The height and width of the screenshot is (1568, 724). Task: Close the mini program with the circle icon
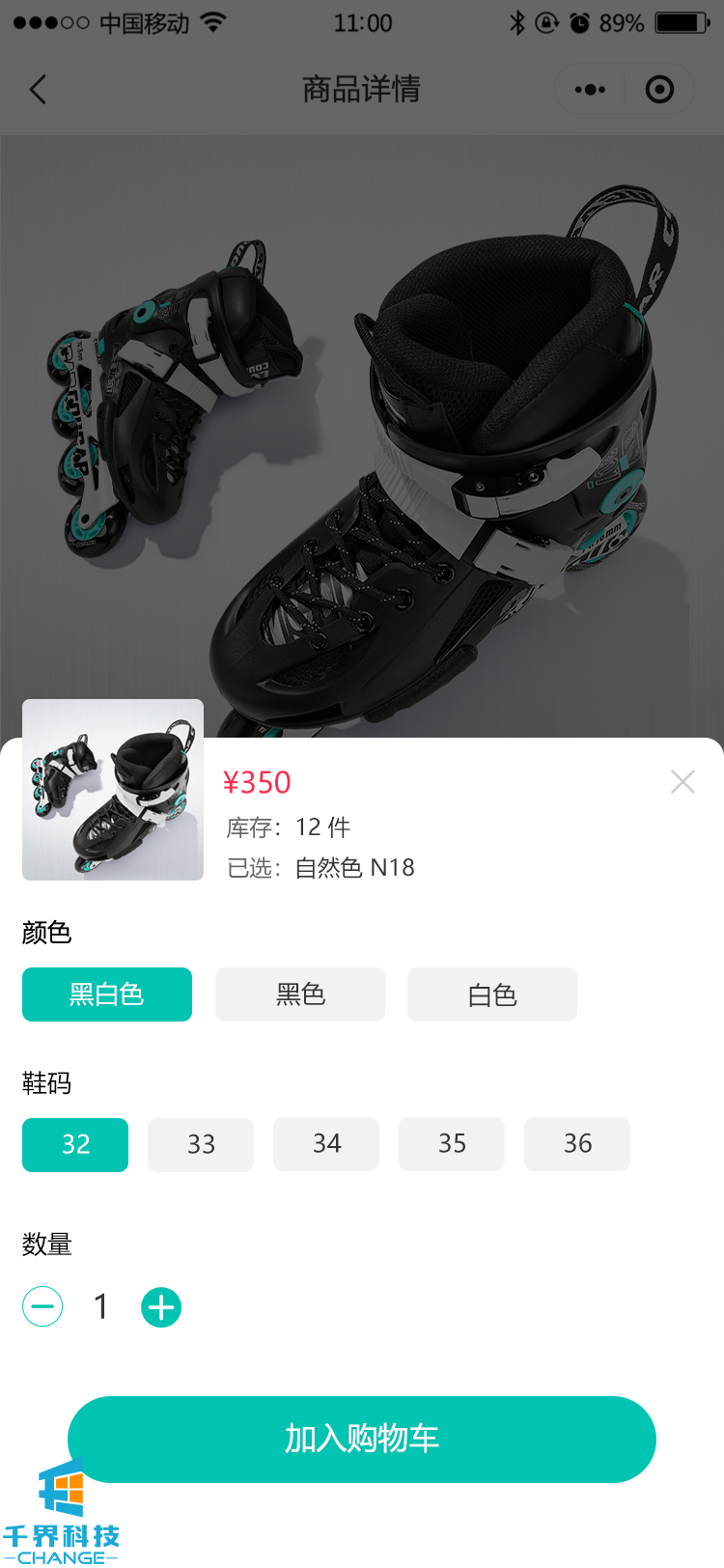click(x=659, y=90)
